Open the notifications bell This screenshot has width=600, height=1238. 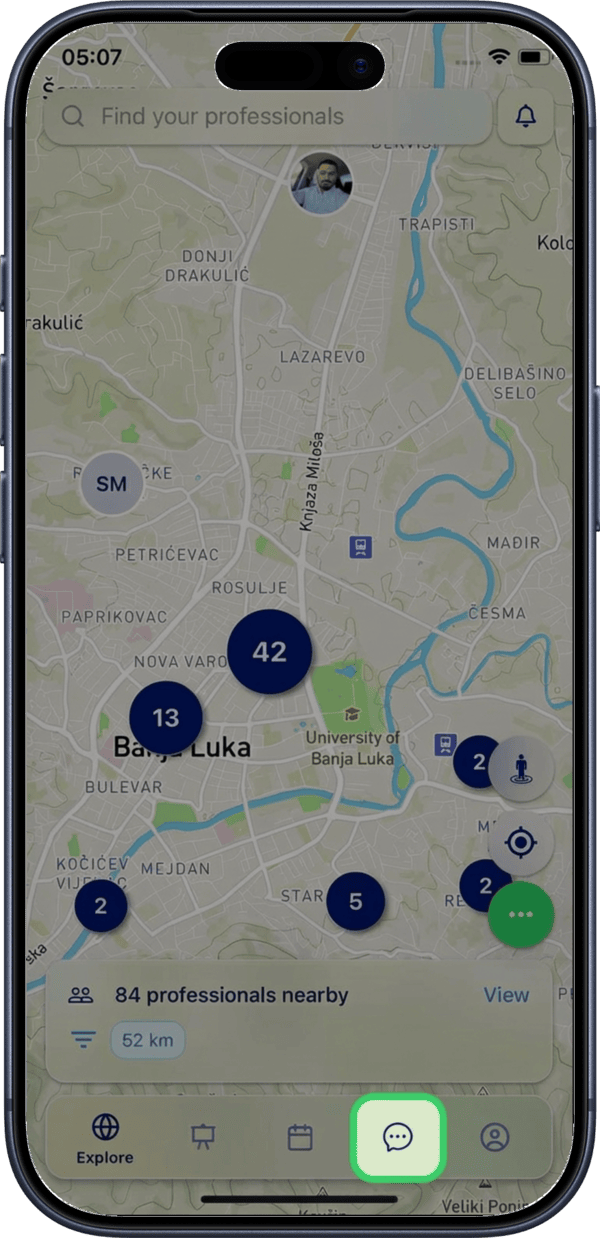tap(525, 117)
